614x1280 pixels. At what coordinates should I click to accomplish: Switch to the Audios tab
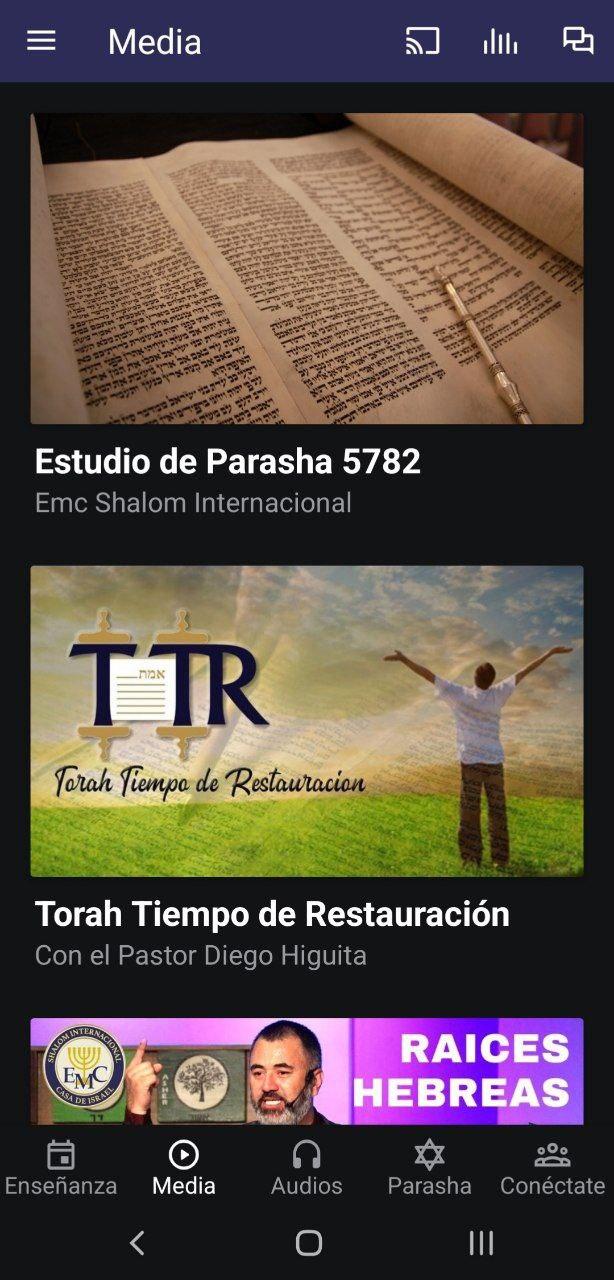click(x=307, y=1168)
